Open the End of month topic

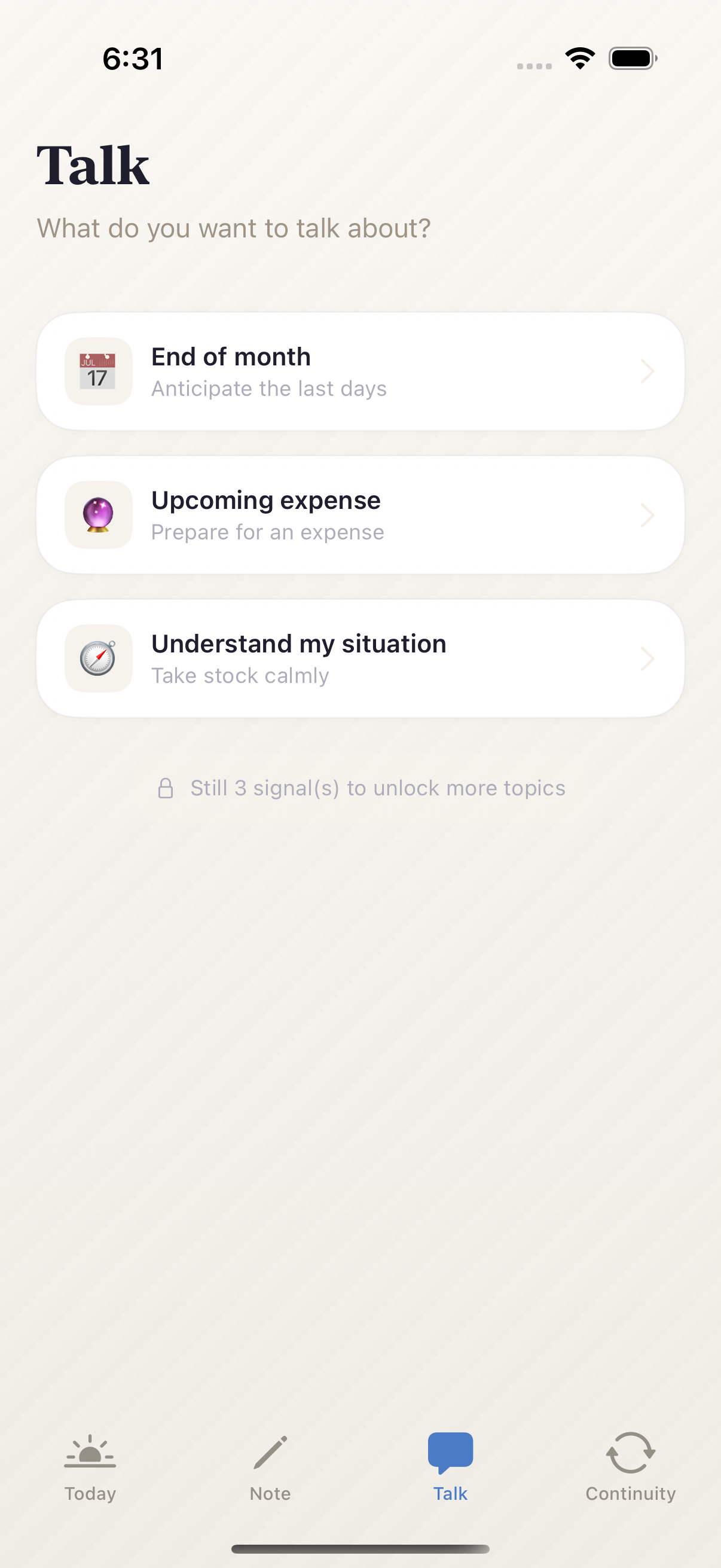(x=360, y=371)
